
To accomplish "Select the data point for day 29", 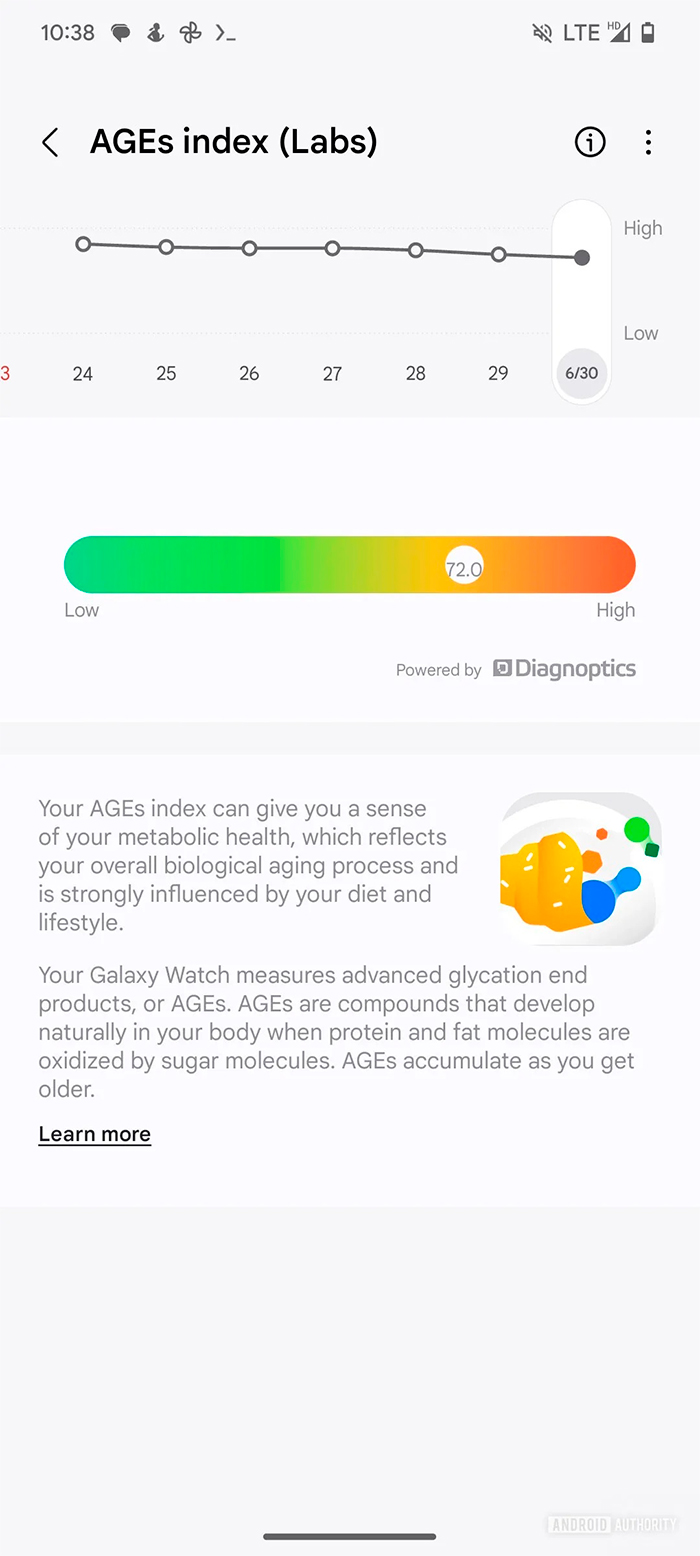I will point(498,255).
